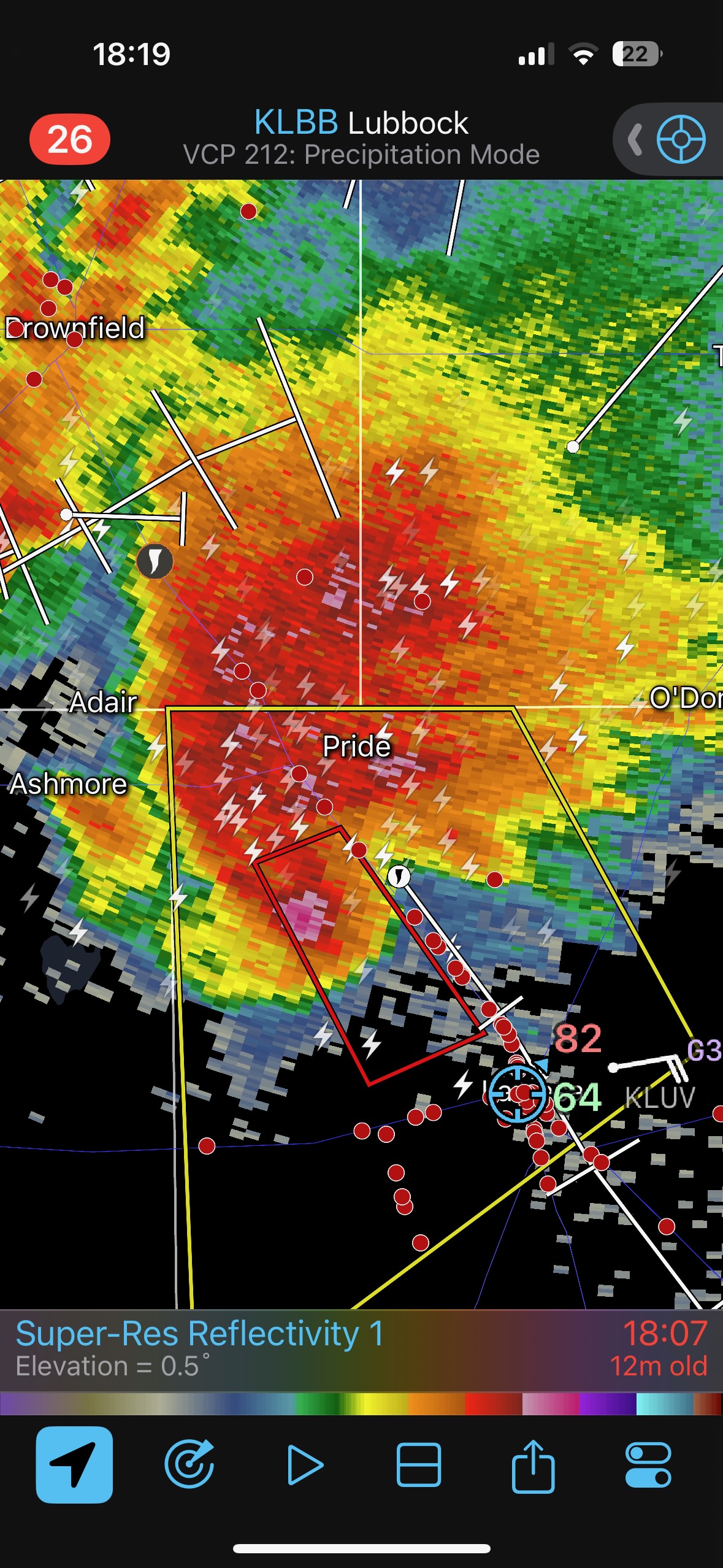
Task: Refresh radar data with circular arrow icon
Action: [x=189, y=1465]
